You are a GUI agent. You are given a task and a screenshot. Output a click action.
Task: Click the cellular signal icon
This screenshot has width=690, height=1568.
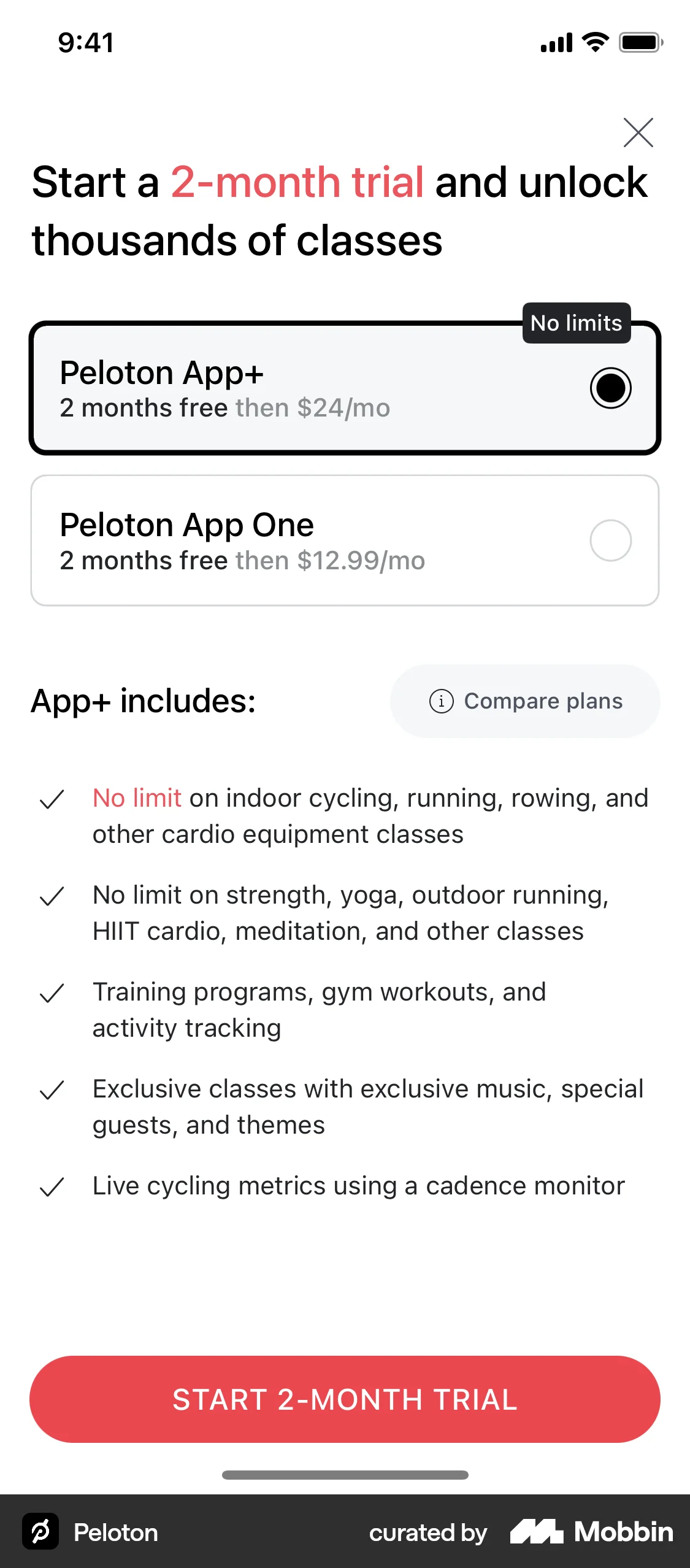pyautogui.click(x=555, y=42)
